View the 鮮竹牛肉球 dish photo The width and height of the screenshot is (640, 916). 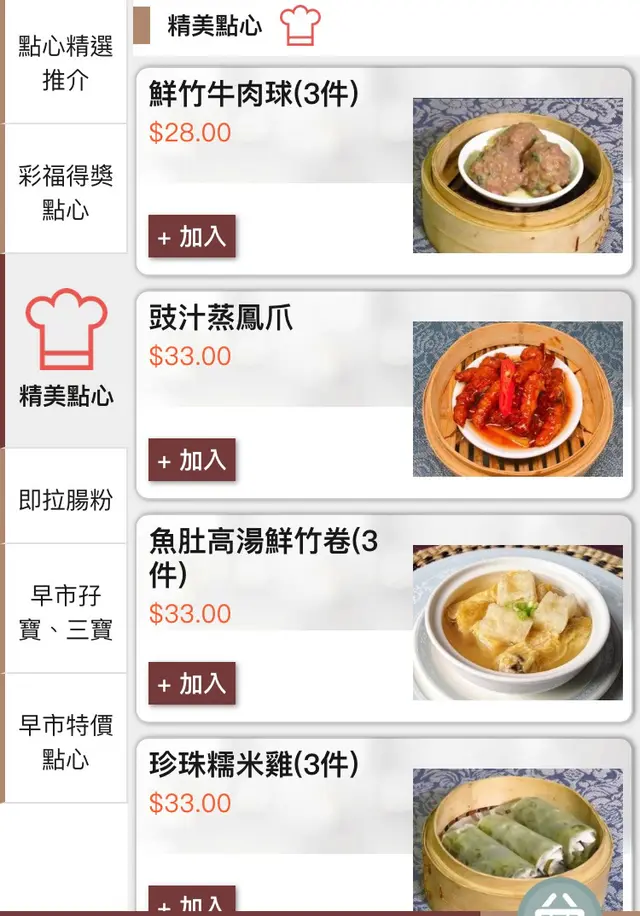pyautogui.click(x=517, y=175)
